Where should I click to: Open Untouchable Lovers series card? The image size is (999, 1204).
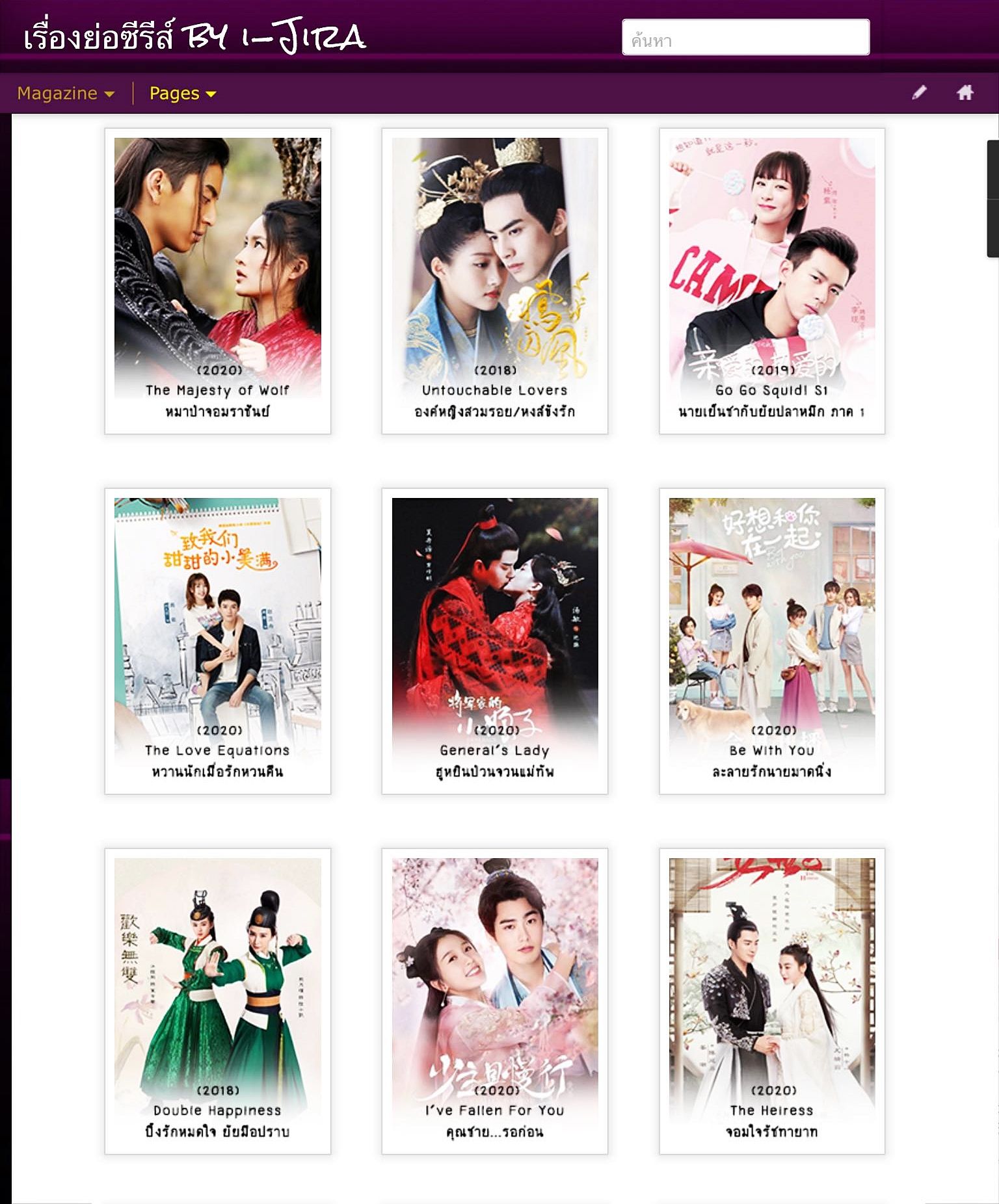[494, 281]
